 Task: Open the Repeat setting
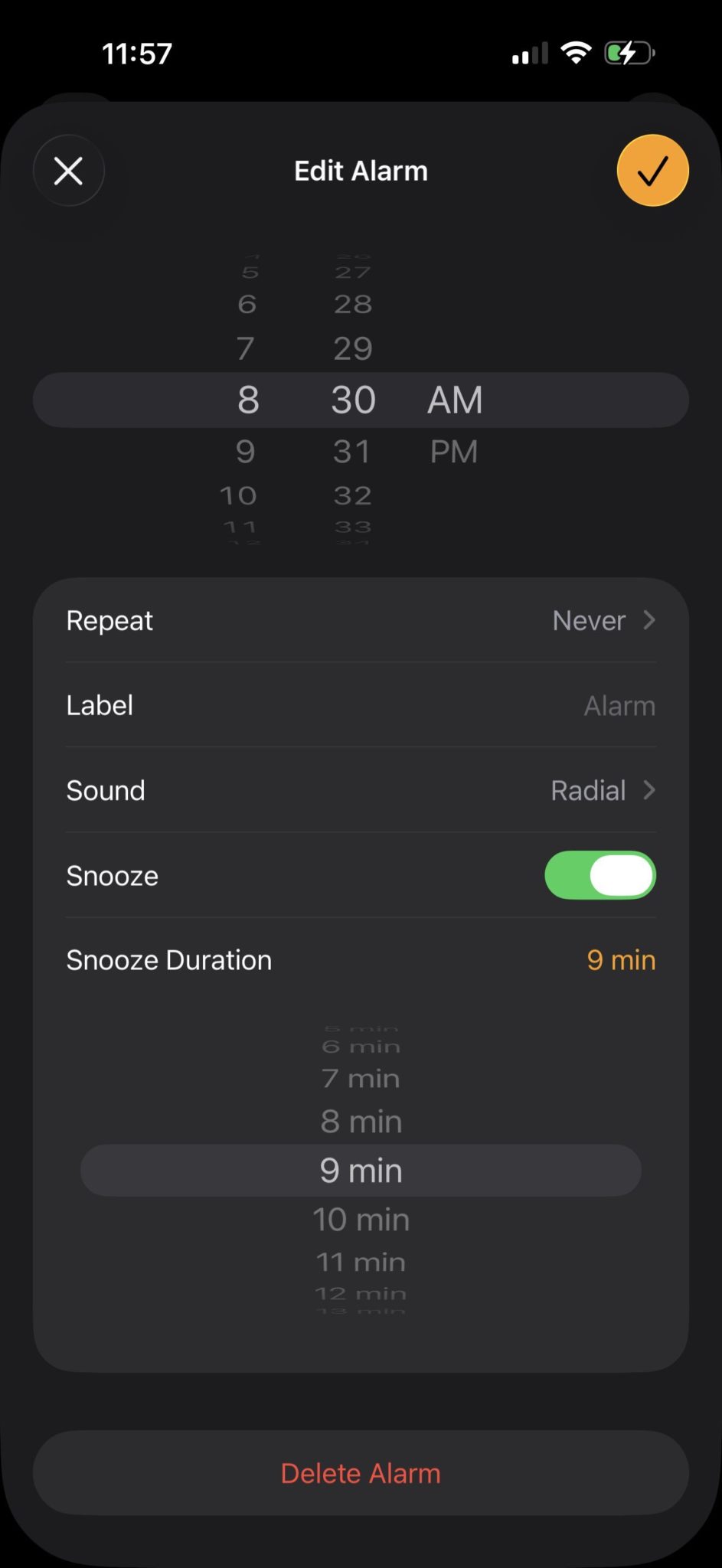(361, 620)
